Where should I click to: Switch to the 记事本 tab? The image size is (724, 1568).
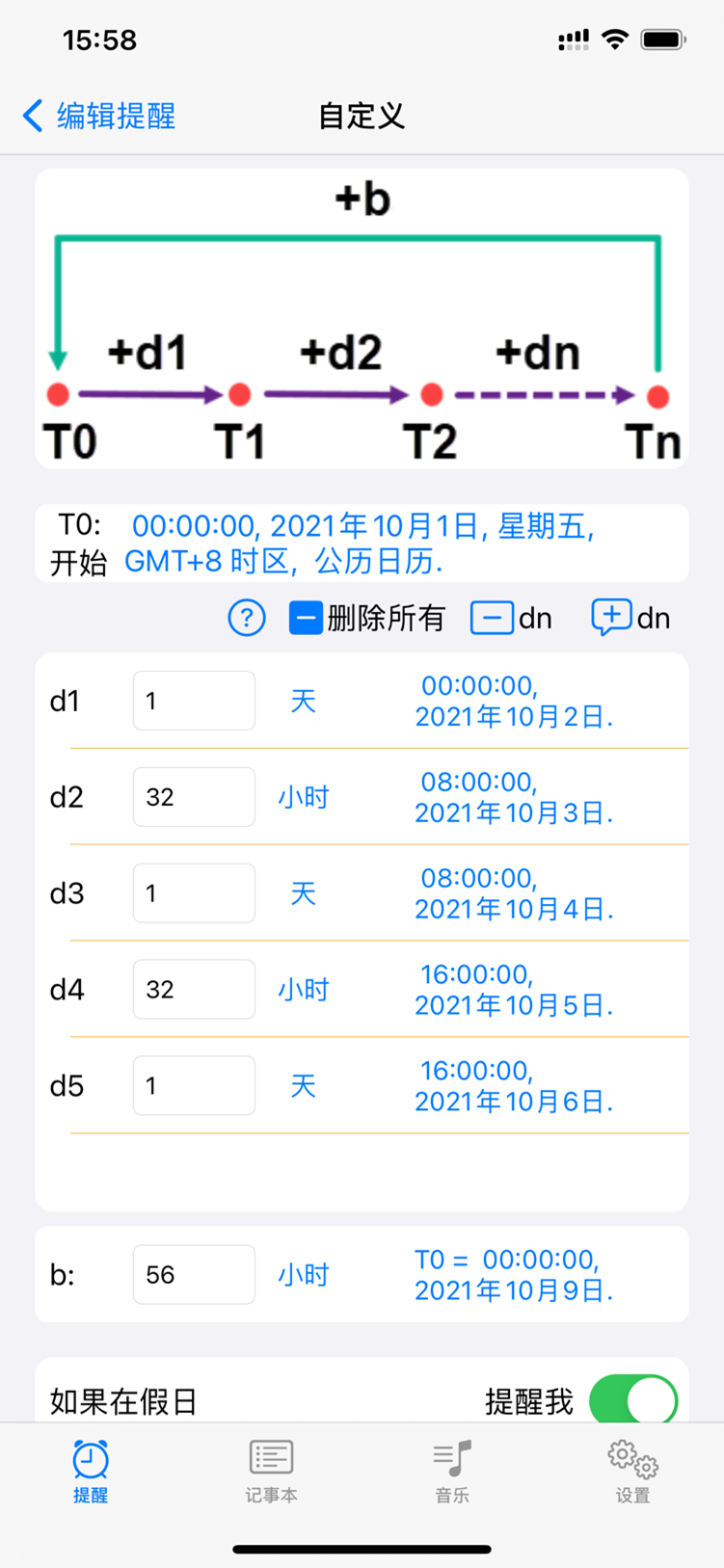271,1472
